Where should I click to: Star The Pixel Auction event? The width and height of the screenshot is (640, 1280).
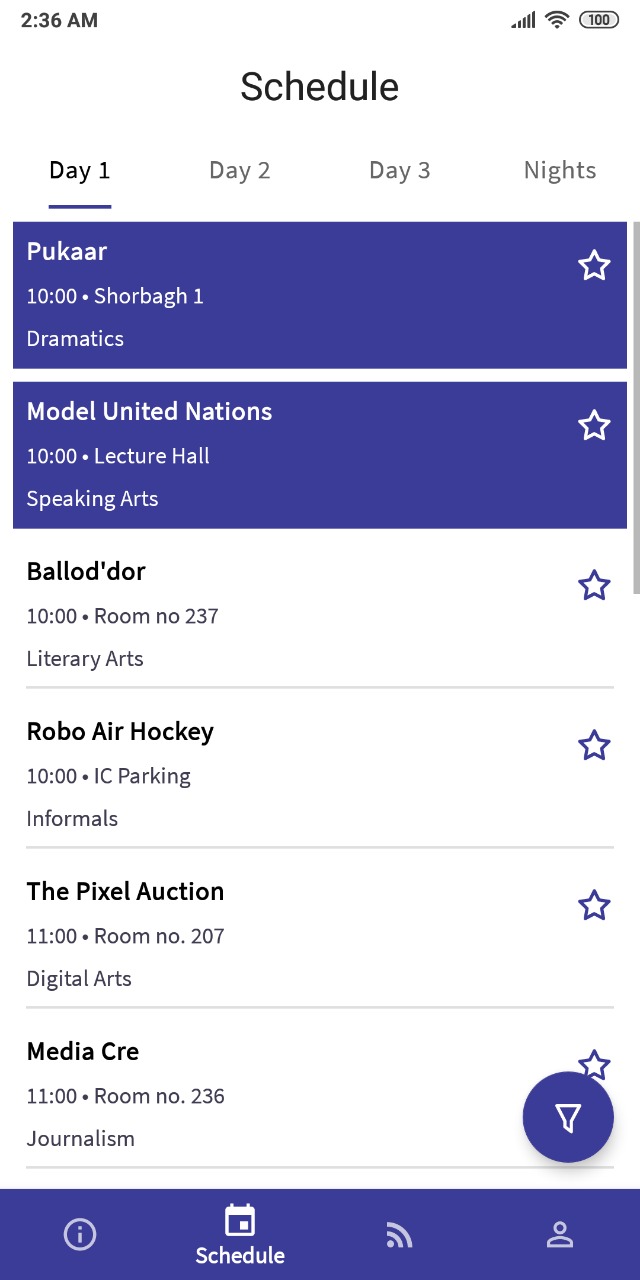coord(594,906)
